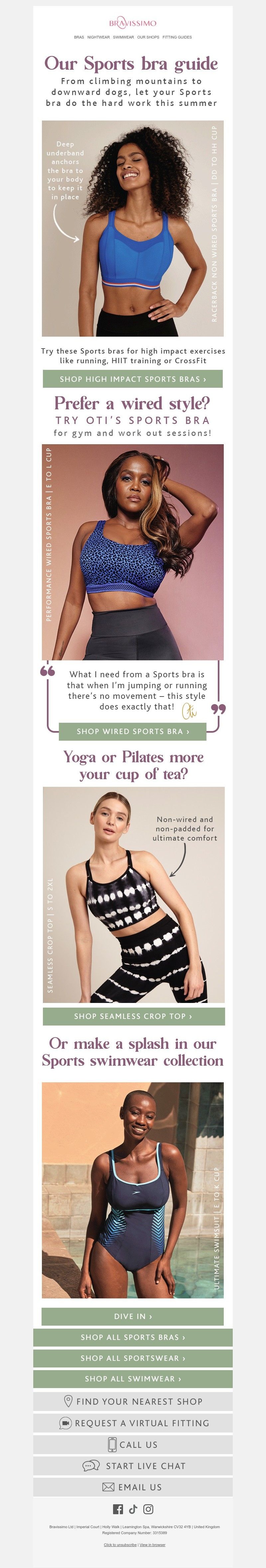Tap Shop Wired Sports Bra button

coord(132,731)
